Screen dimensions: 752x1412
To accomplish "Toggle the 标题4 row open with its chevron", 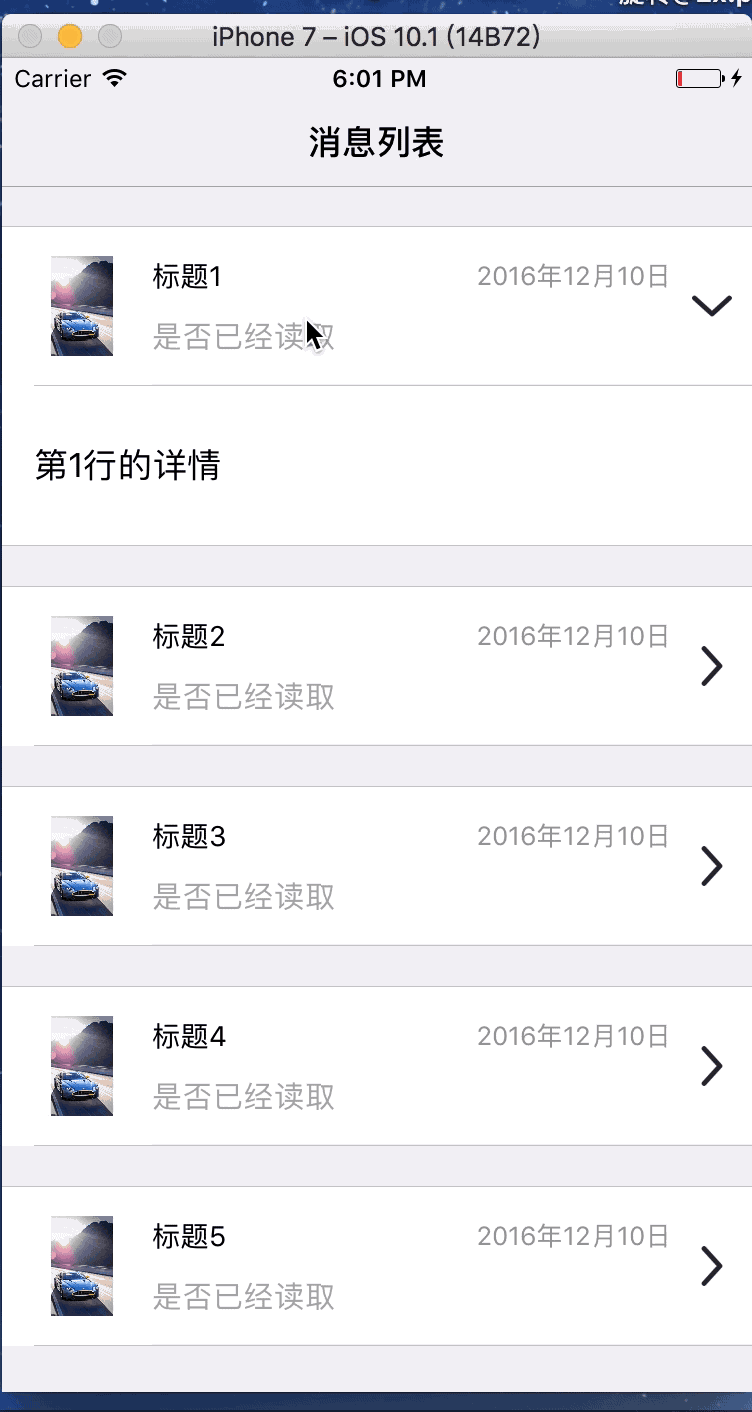I will pos(712,1066).
